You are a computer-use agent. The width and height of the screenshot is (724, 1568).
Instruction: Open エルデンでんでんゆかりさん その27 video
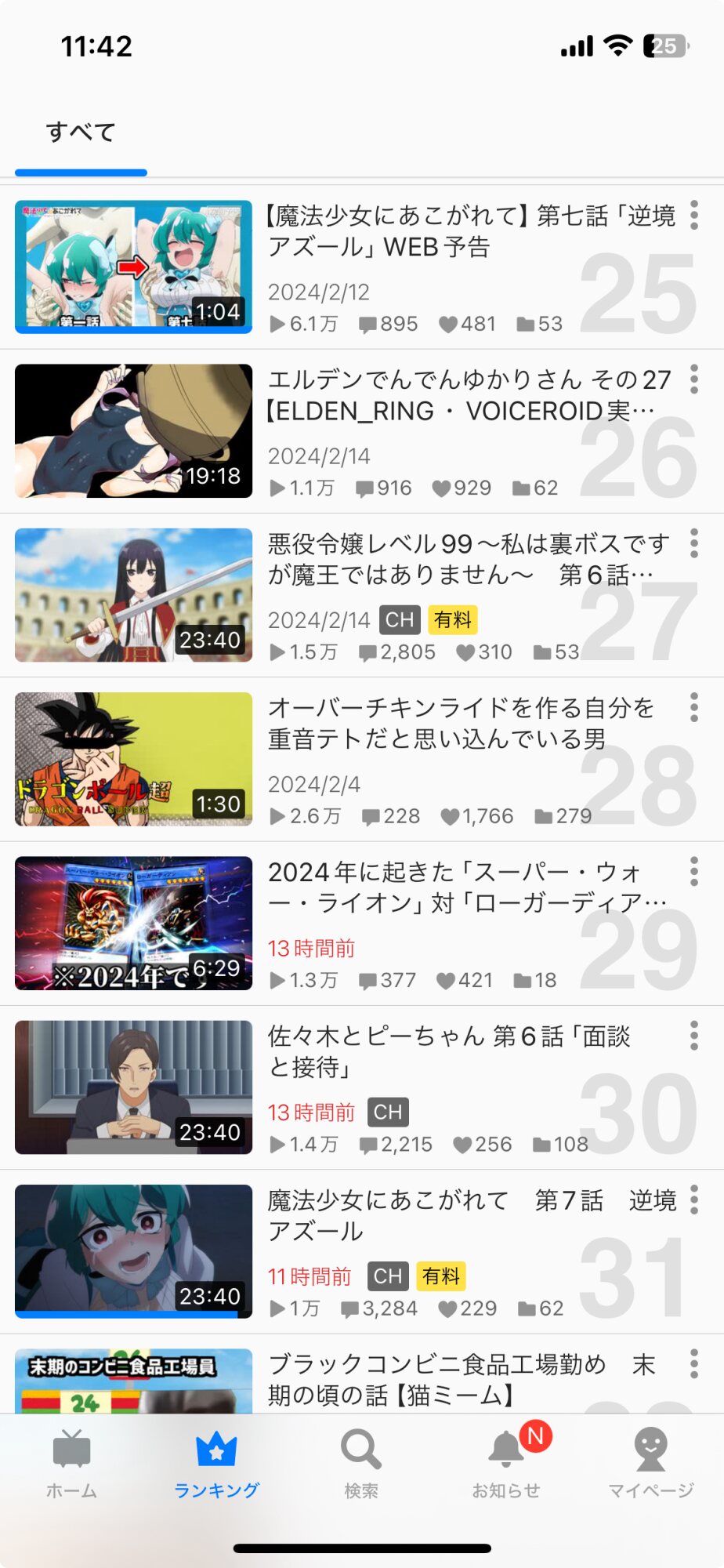point(133,430)
